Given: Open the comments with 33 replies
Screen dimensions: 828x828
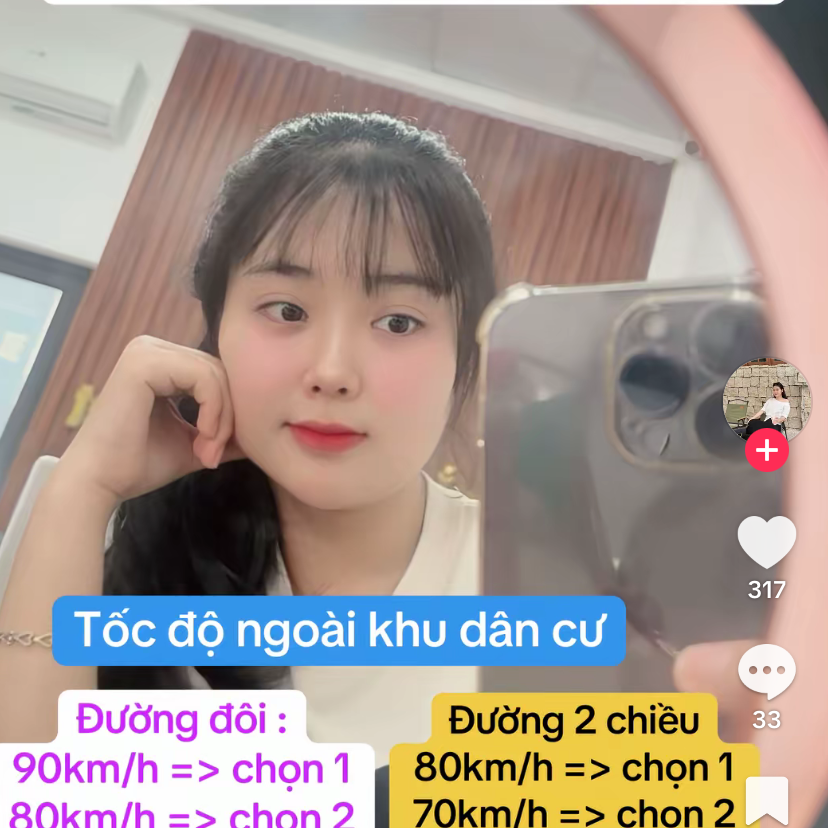Looking at the screenshot, I should [767, 672].
